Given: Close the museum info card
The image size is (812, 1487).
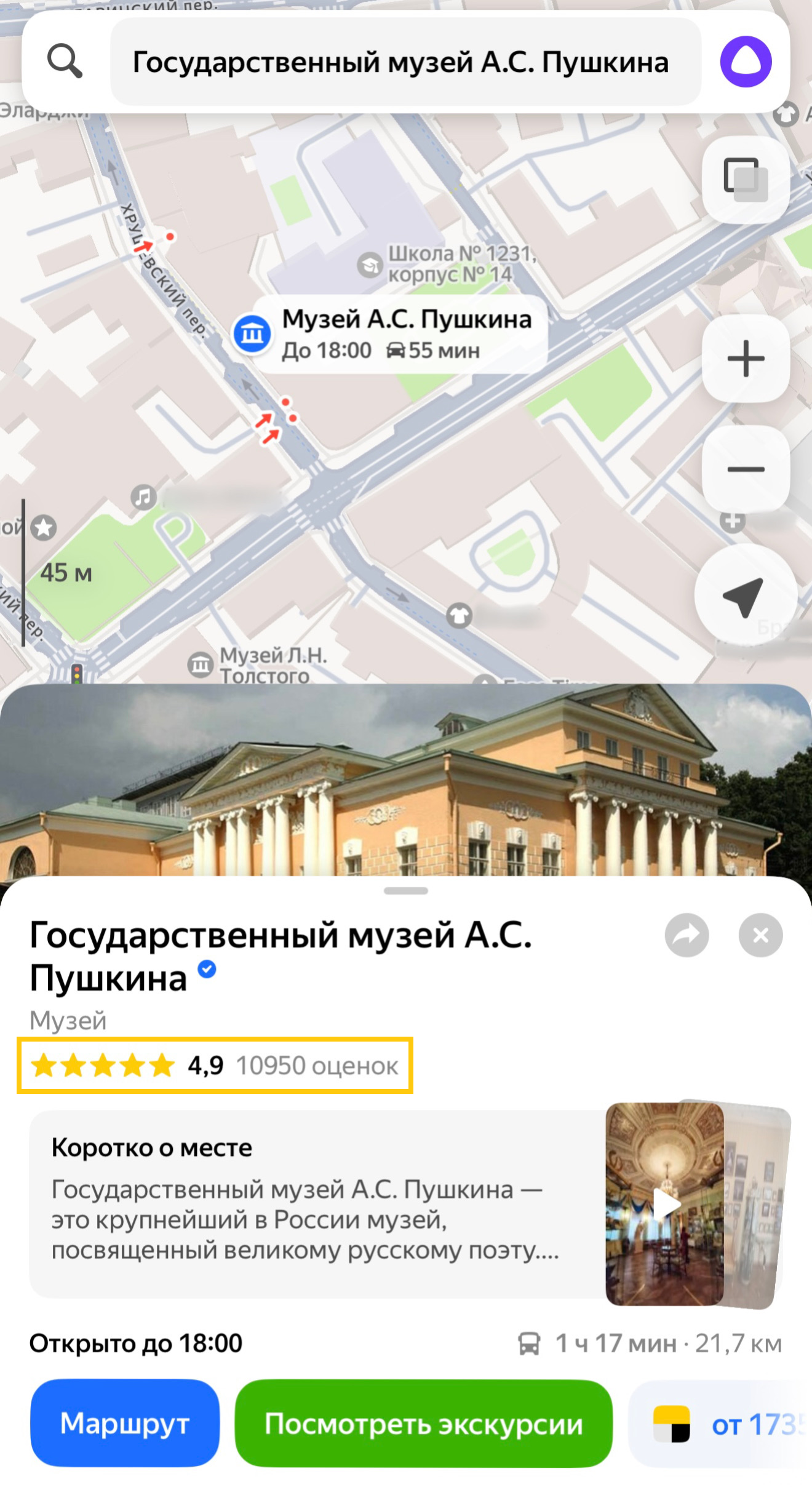Looking at the screenshot, I should (760, 935).
